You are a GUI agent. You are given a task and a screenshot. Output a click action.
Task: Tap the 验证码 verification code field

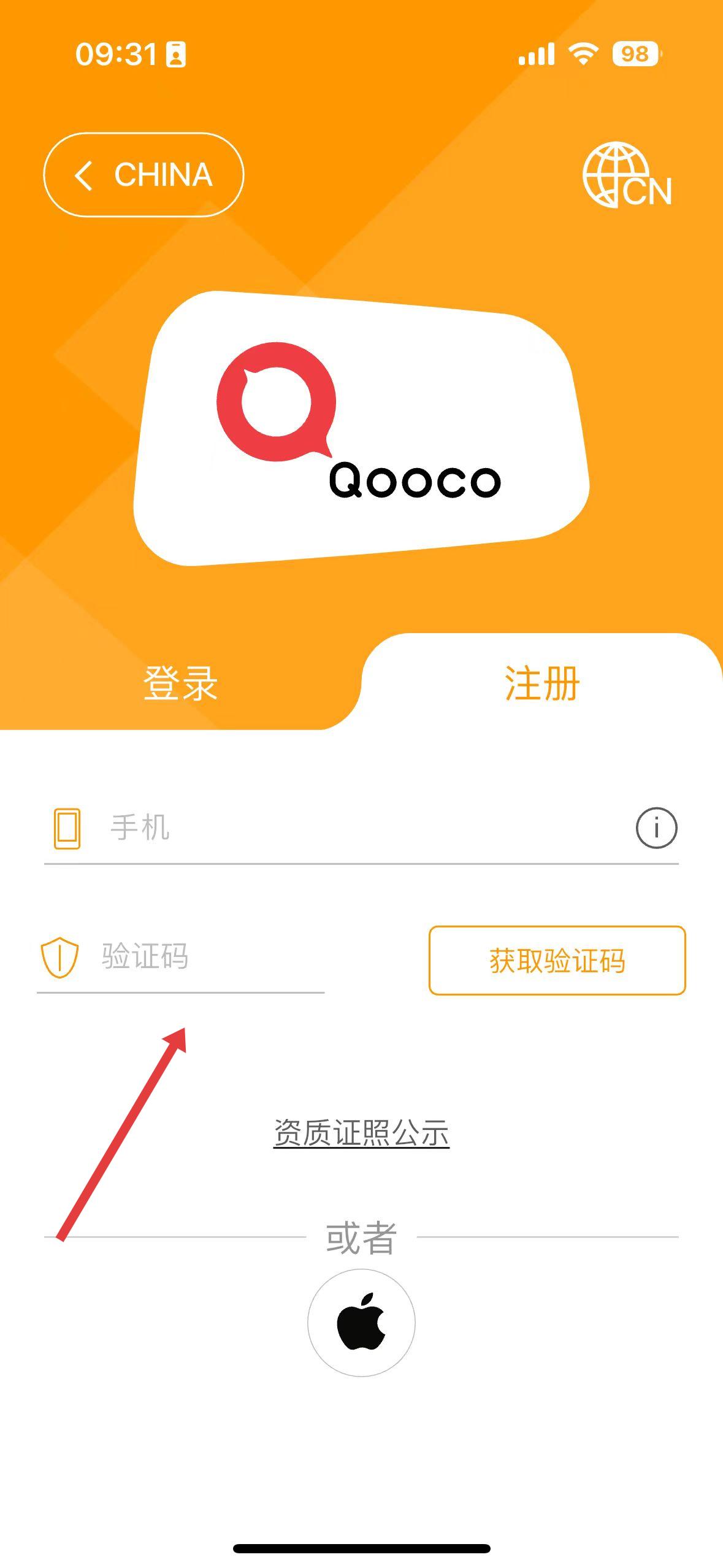click(180, 957)
